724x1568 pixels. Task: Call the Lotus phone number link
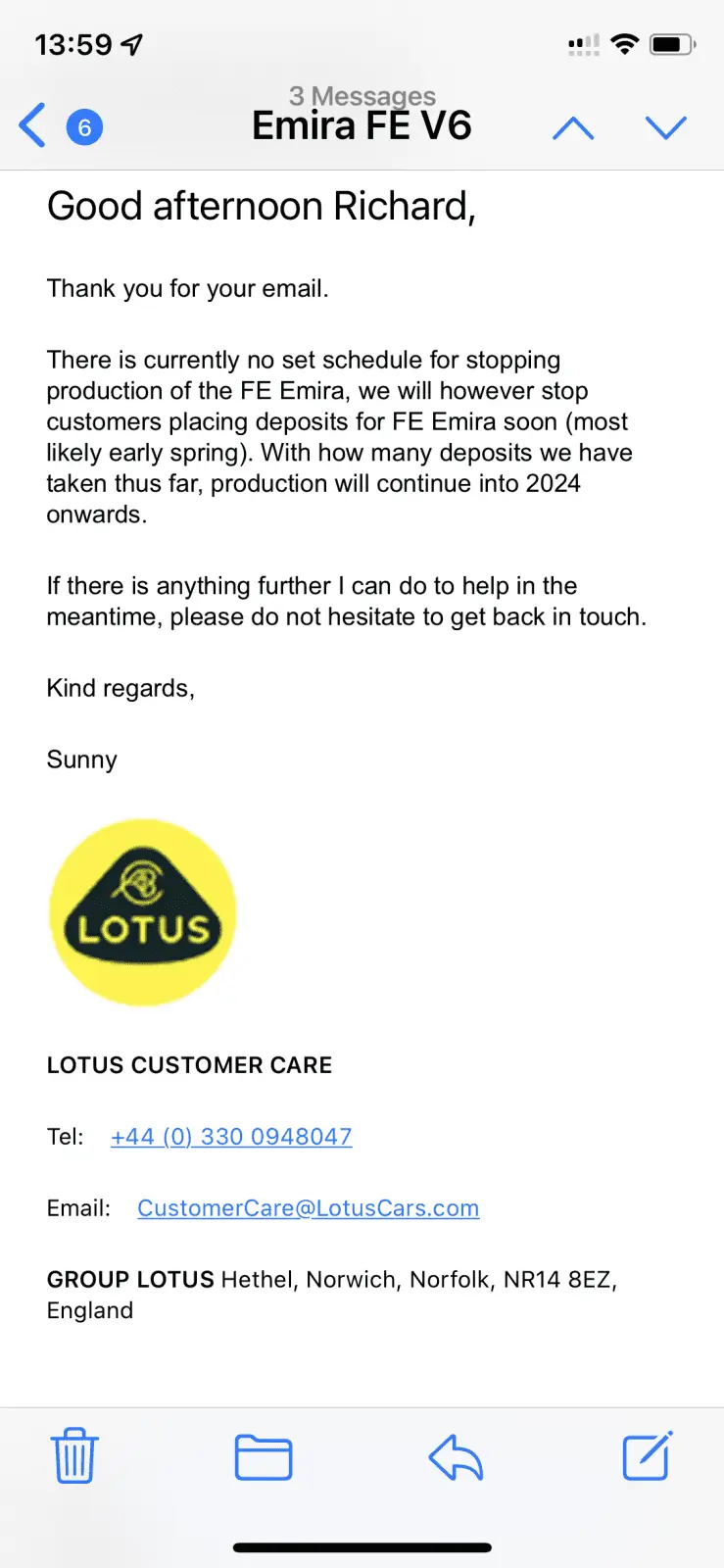(x=231, y=1137)
